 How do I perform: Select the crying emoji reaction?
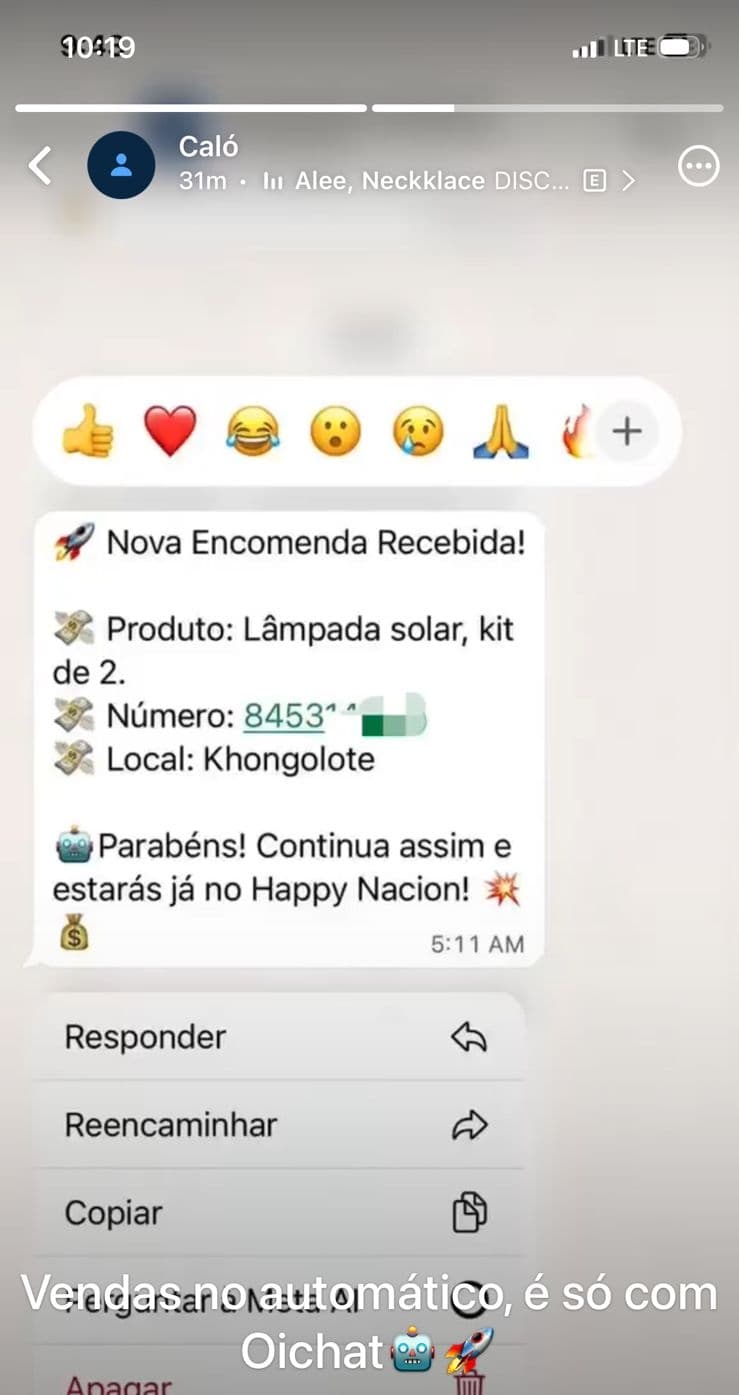click(x=417, y=431)
